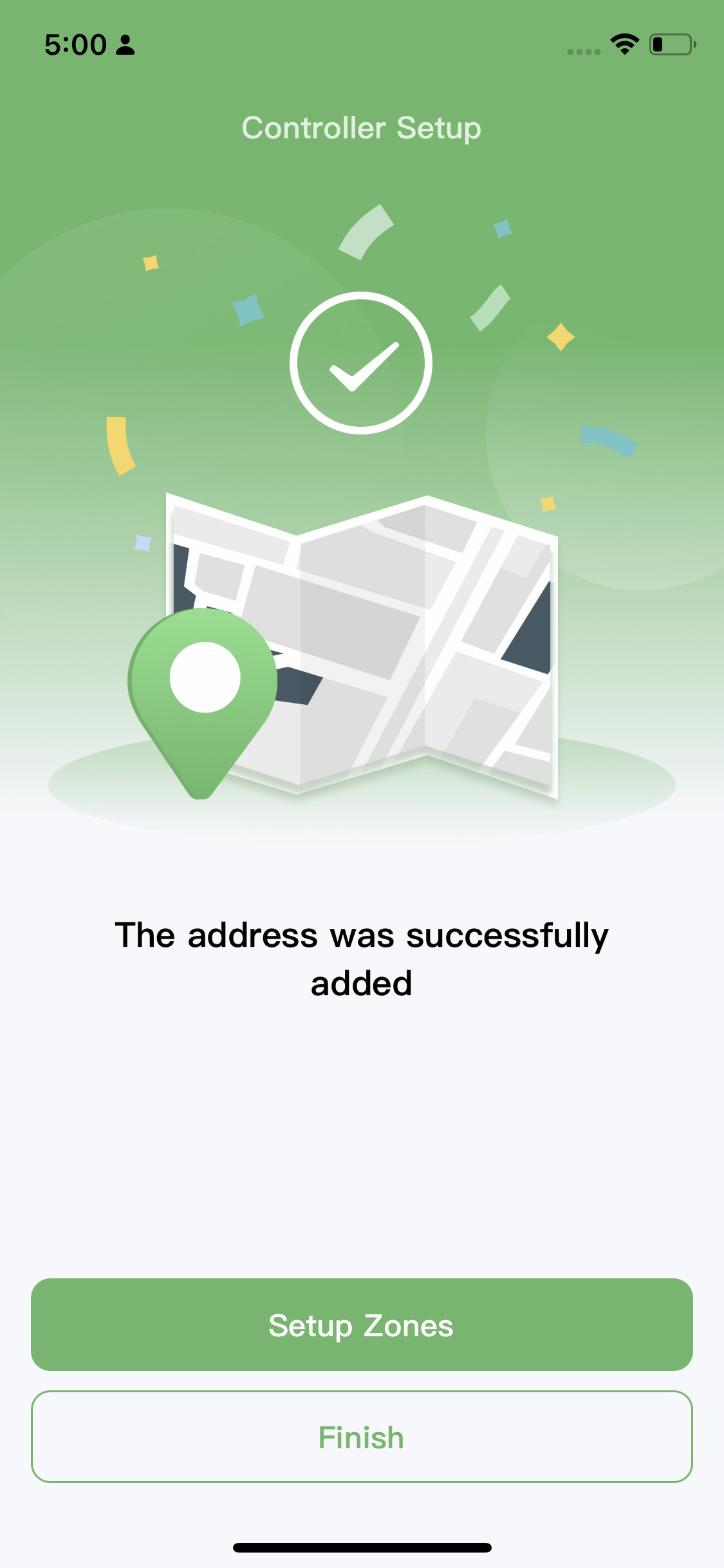Finish the controller setup

362,1437
